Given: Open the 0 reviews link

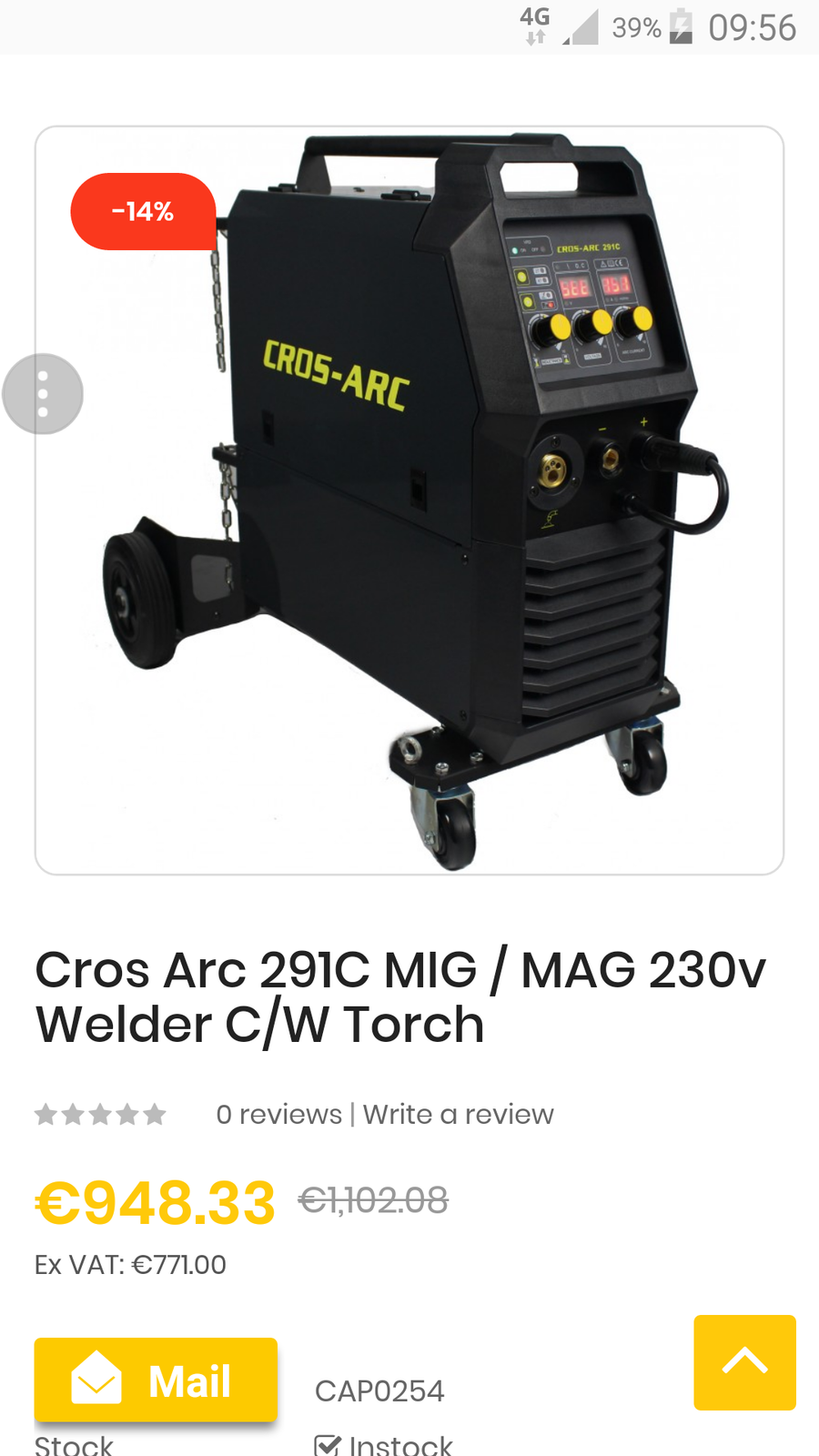Looking at the screenshot, I should pos(278,1114).
